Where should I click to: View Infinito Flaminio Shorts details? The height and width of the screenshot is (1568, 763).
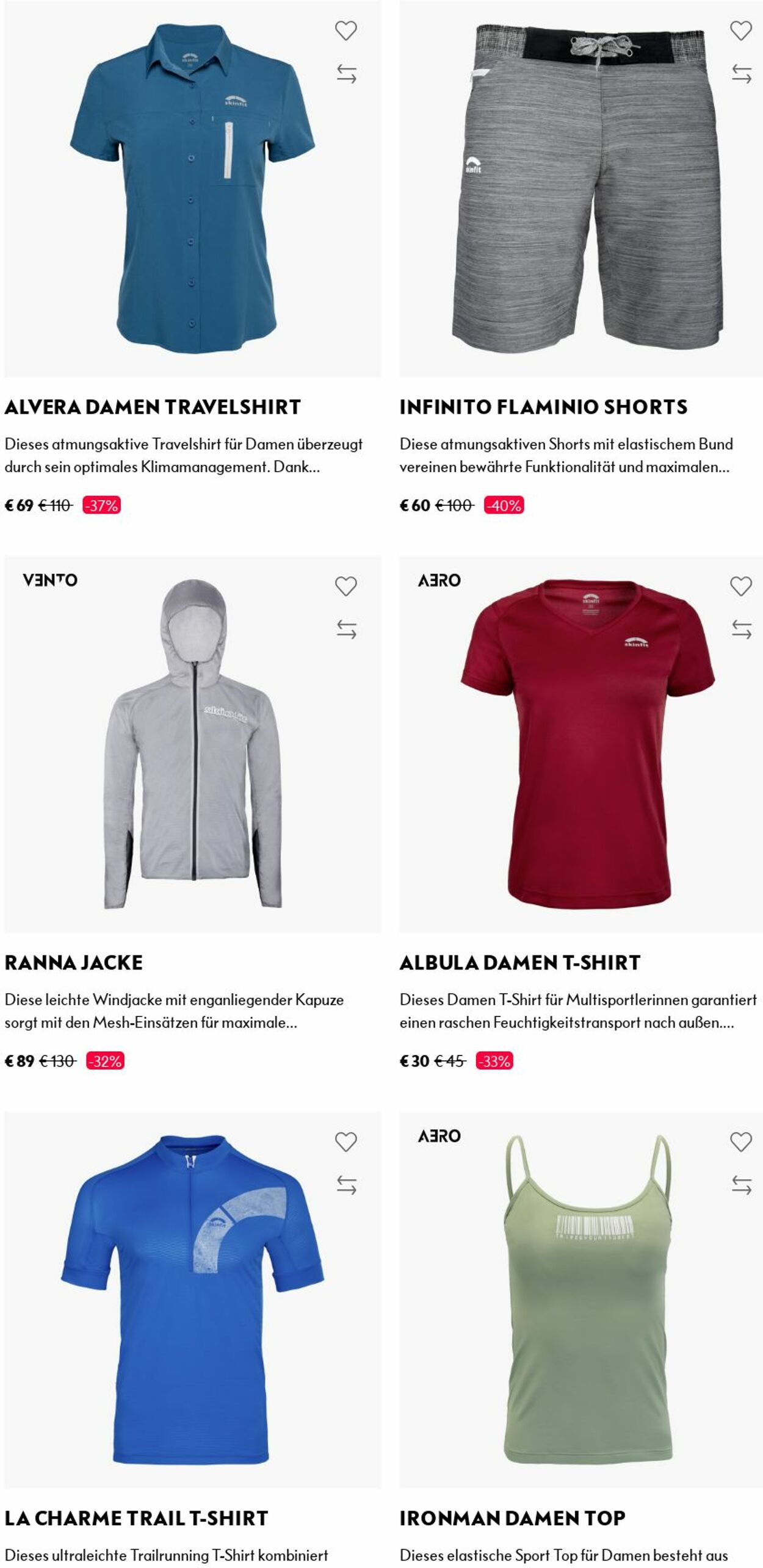tap(543, 407)
